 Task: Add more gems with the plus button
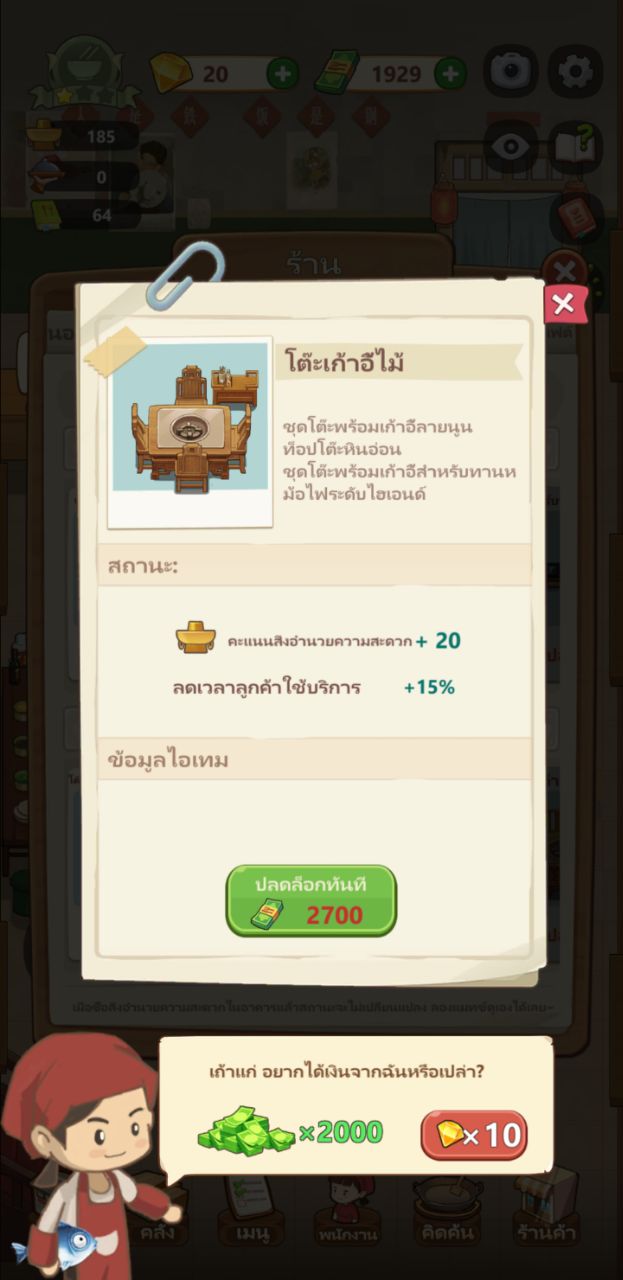click(282, 74)
